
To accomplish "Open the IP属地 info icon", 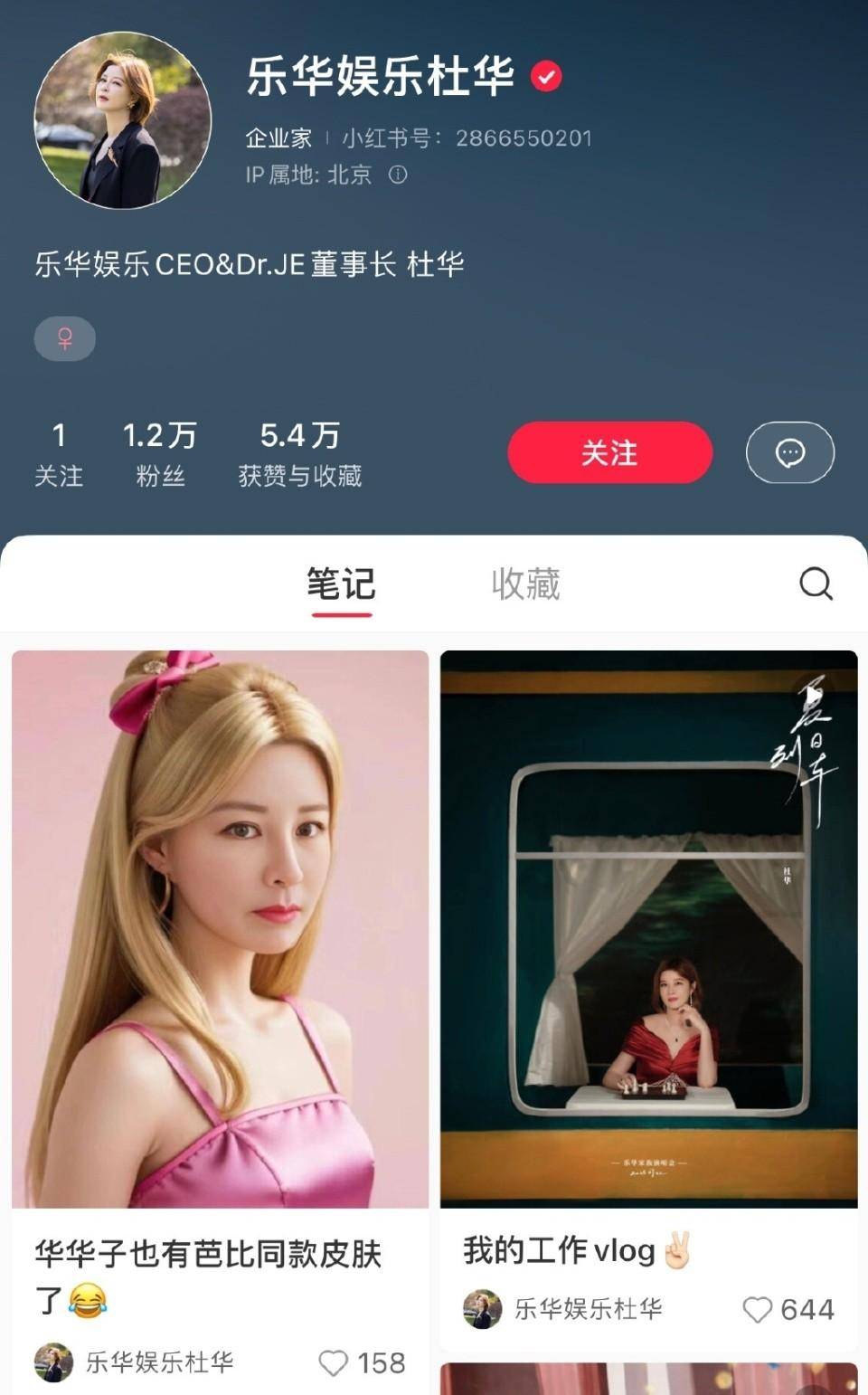I will [x=398, y=175].
